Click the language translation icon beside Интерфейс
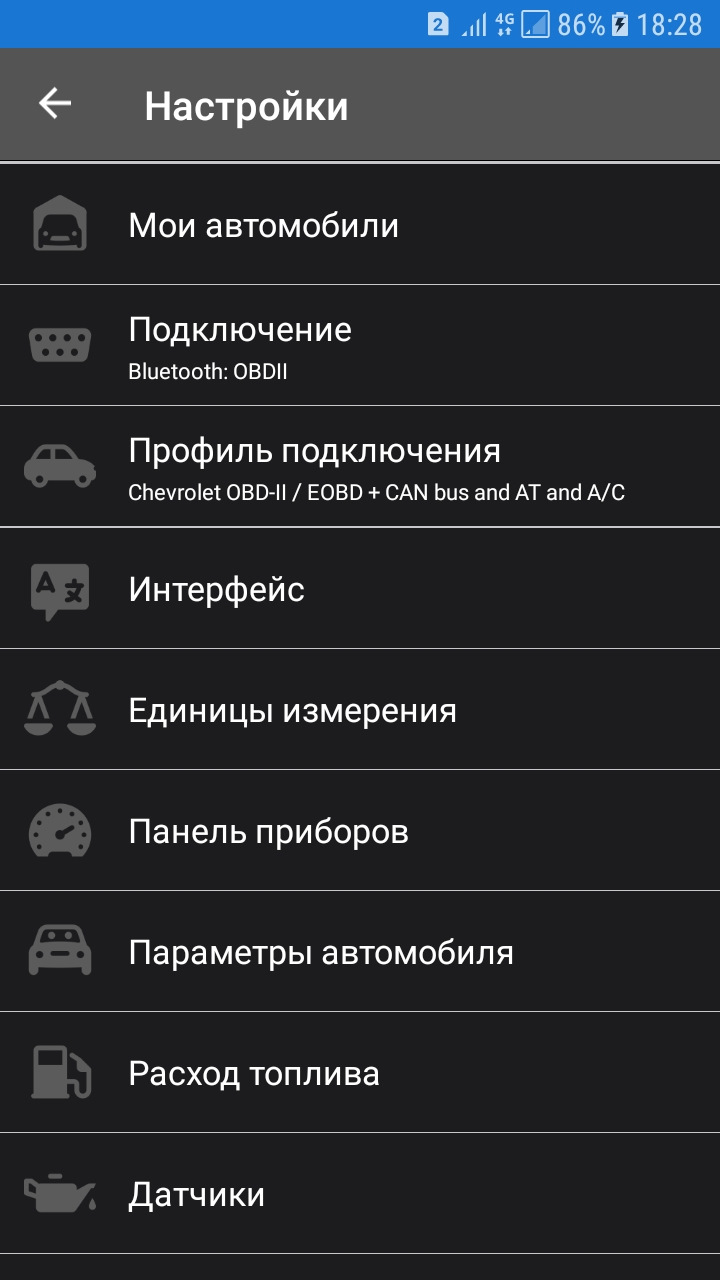Screen dimensions: 720x1280 click(x=60, y=588)
